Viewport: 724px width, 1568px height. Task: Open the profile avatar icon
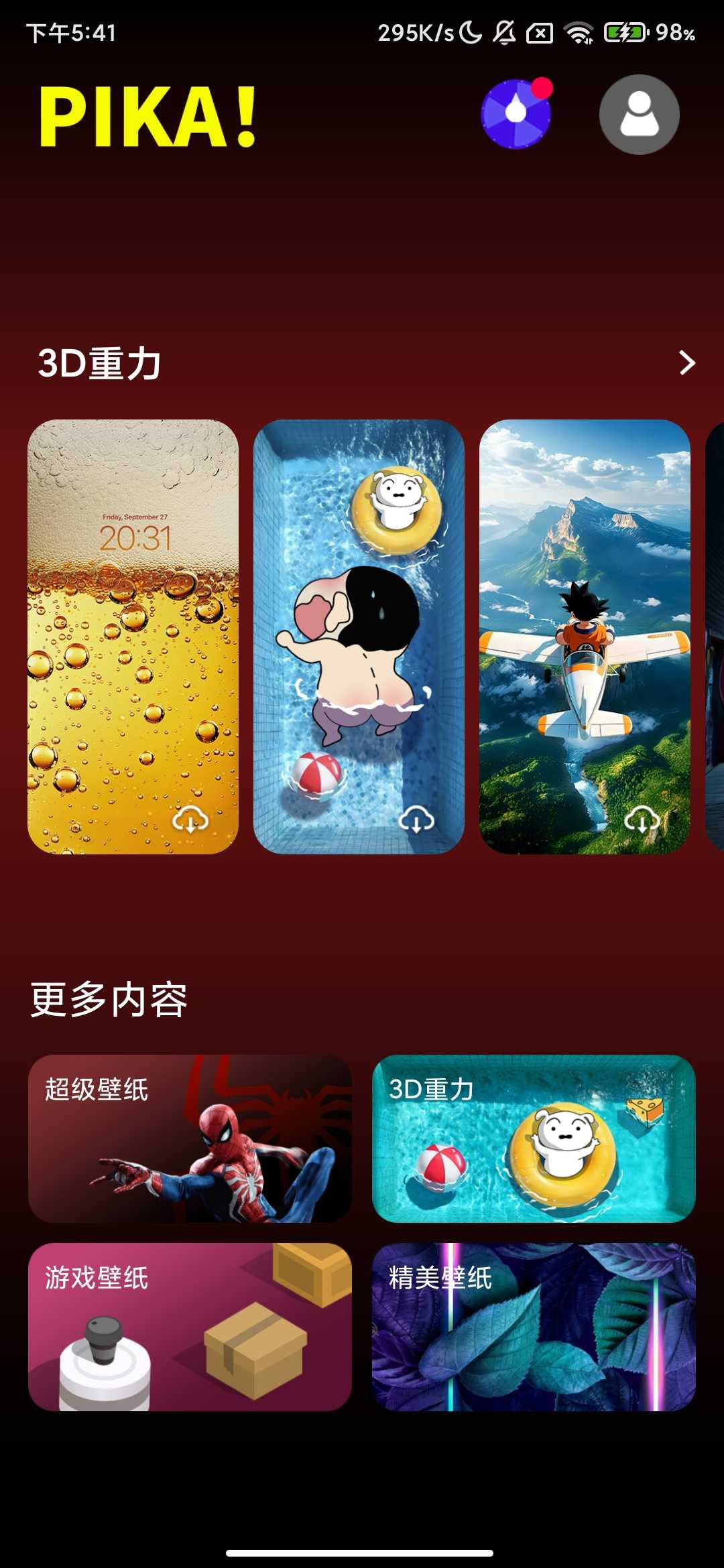point(639,115)
